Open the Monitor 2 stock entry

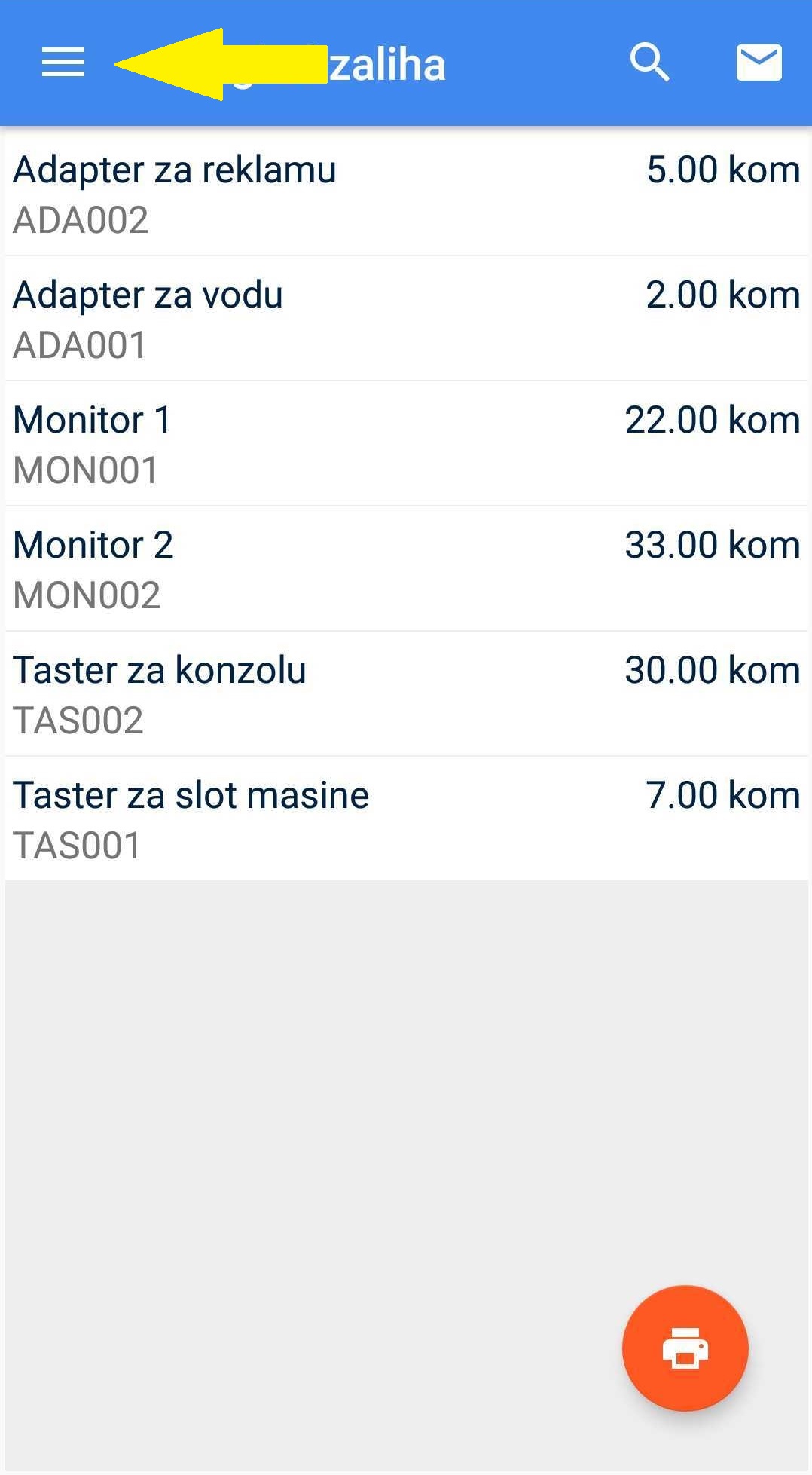coord(406,568)
